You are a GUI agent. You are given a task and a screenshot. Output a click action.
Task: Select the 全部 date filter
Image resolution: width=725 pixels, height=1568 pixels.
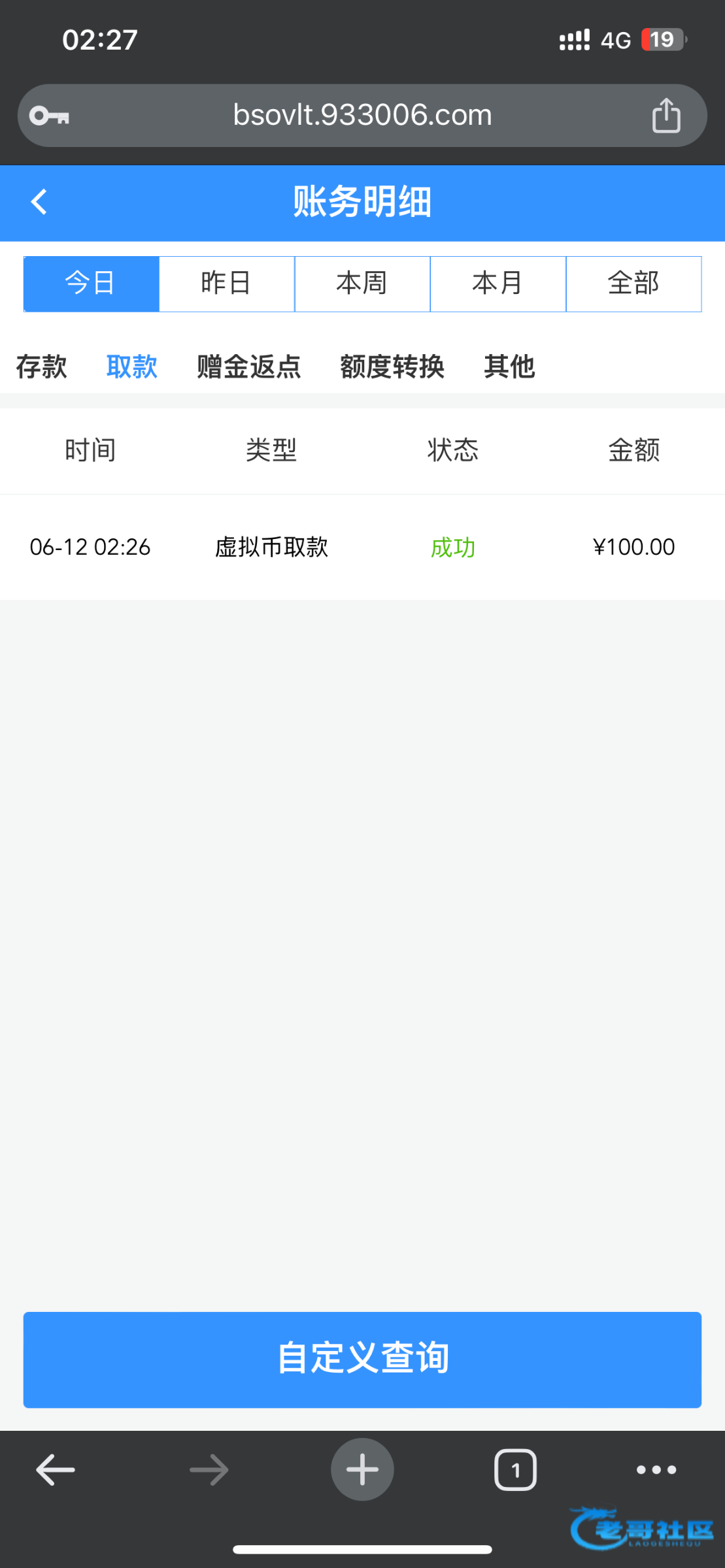[633, 284]
